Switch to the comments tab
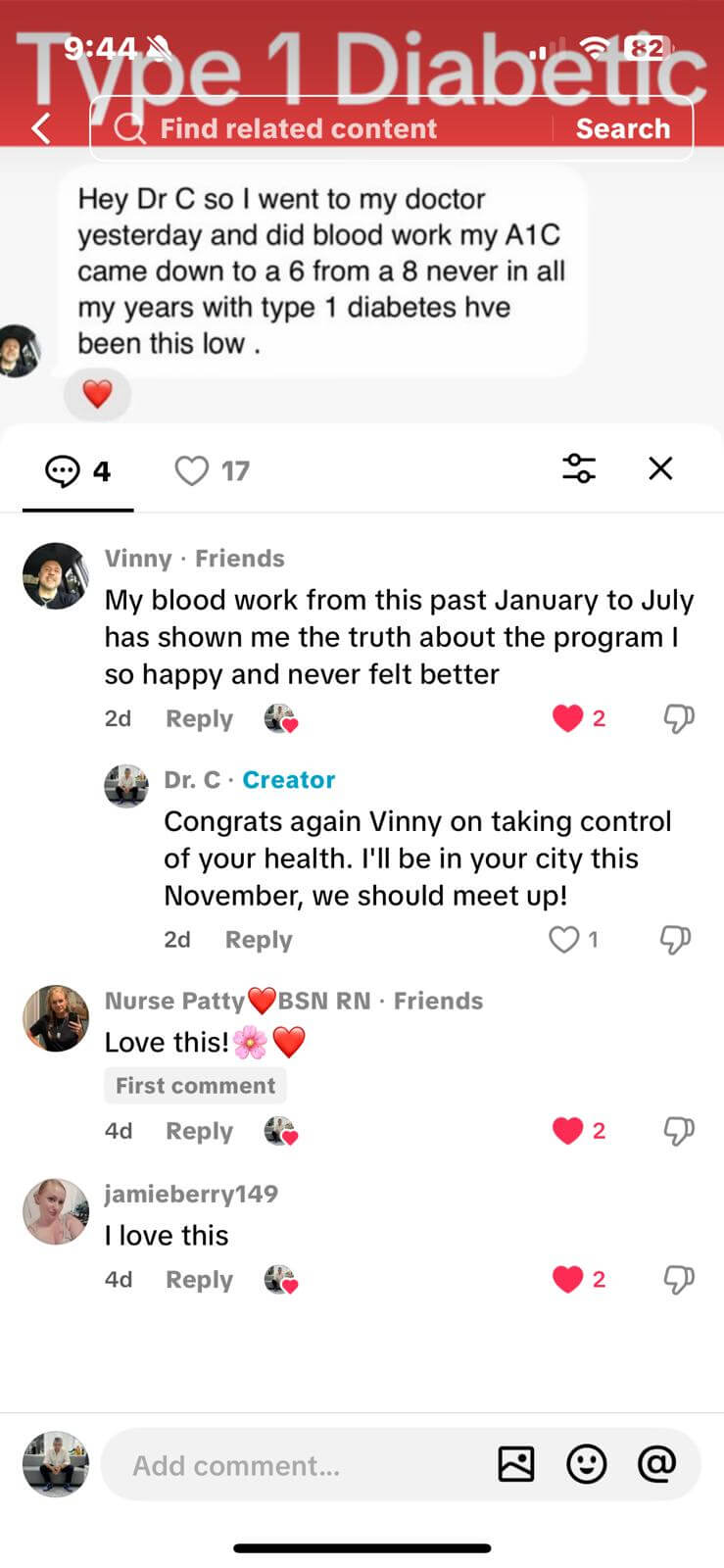Viewport: 724px width, 1568px height. [78, 471]
